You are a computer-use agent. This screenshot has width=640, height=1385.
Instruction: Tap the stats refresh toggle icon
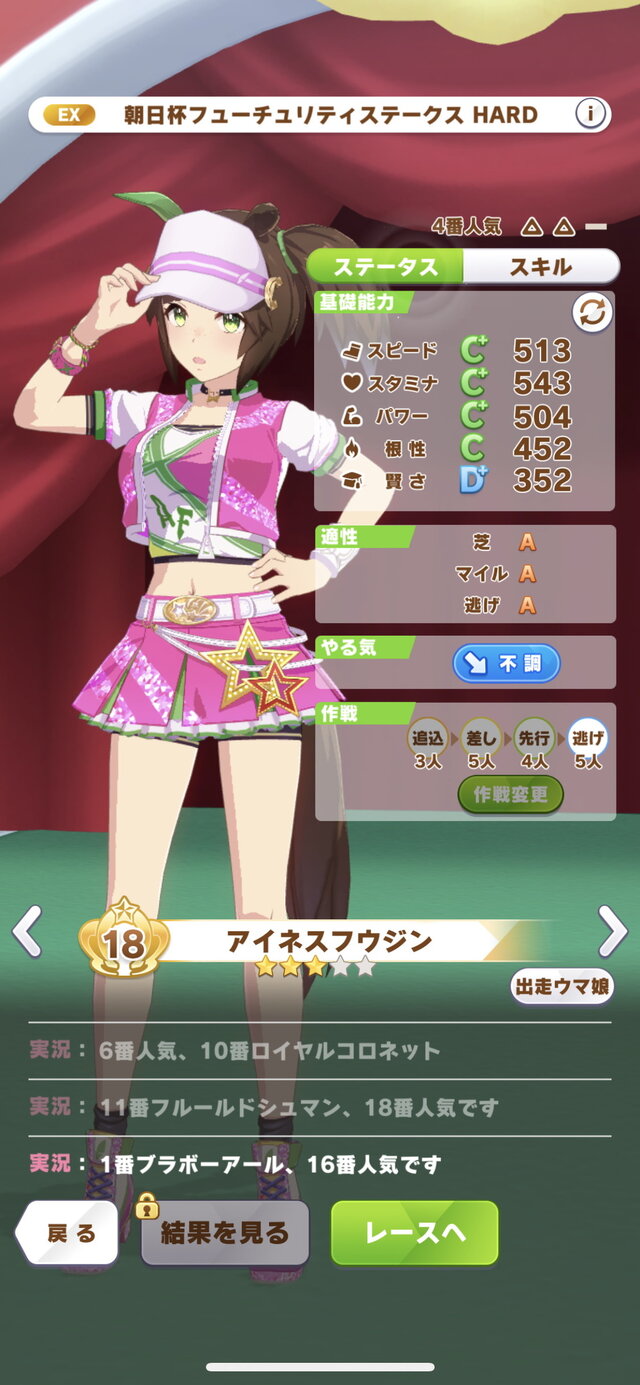(x=592, y=314)
